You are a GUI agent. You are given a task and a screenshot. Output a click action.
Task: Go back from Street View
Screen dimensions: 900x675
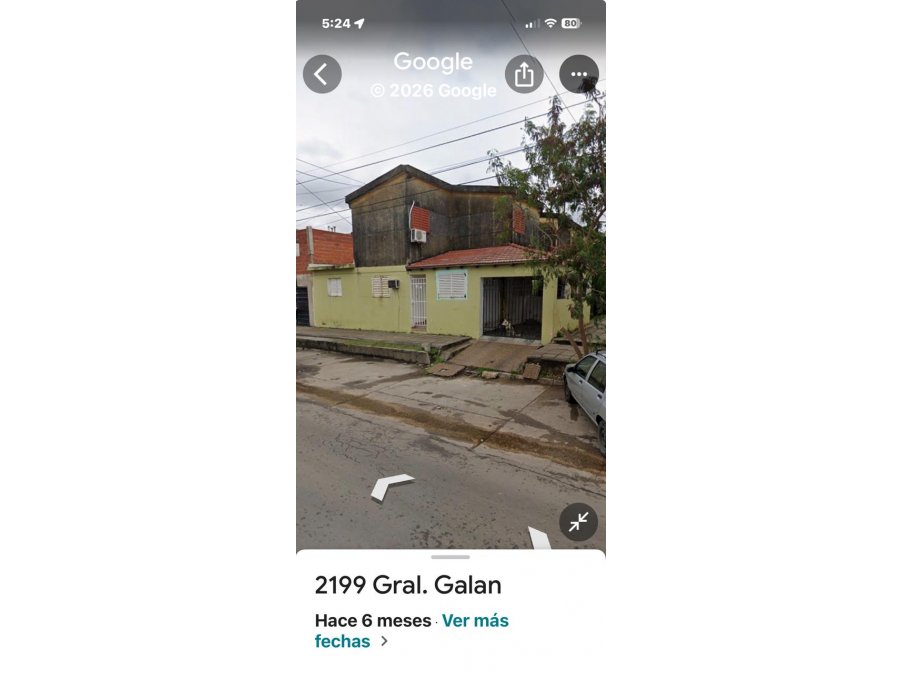click(322, 74)
